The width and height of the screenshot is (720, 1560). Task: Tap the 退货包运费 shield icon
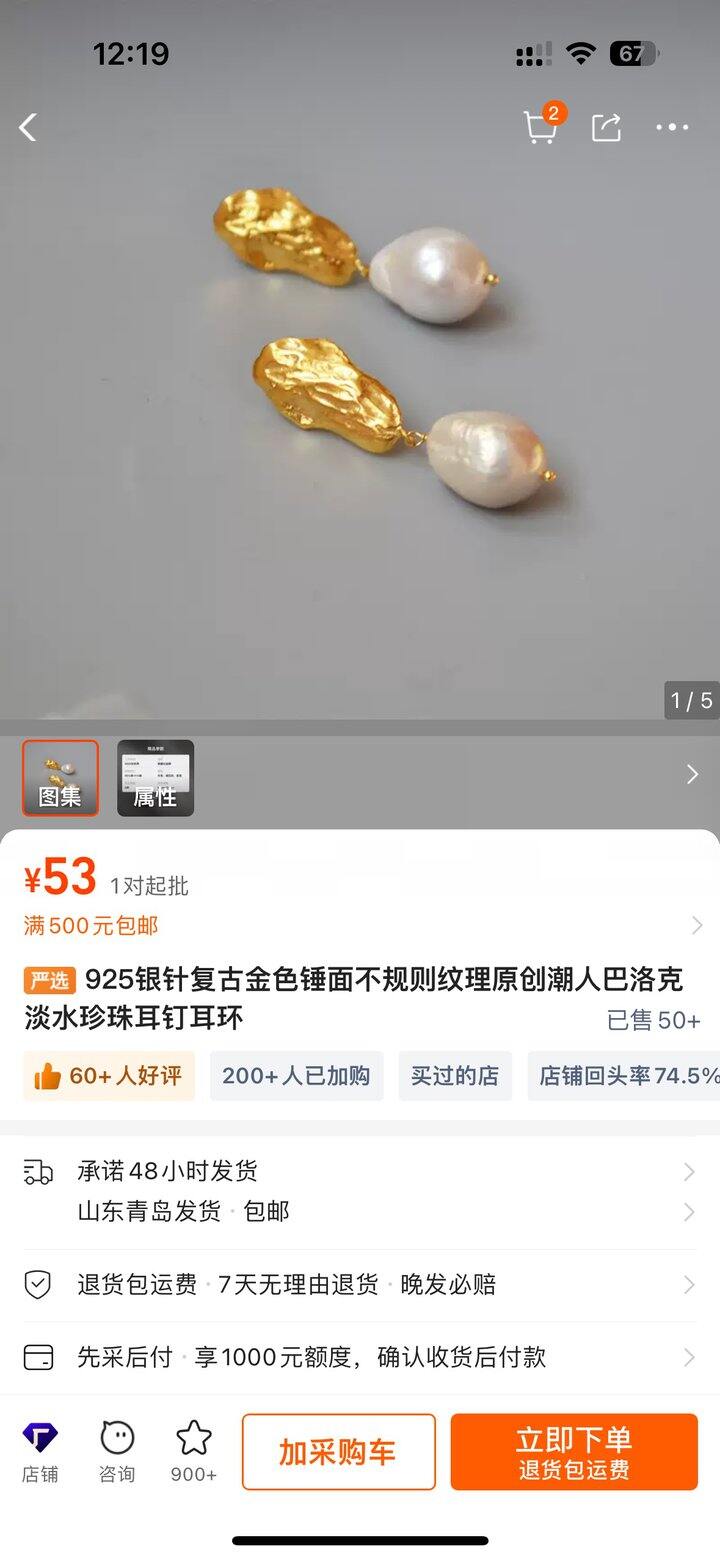pyautogui.click(x=38, y=1284)
